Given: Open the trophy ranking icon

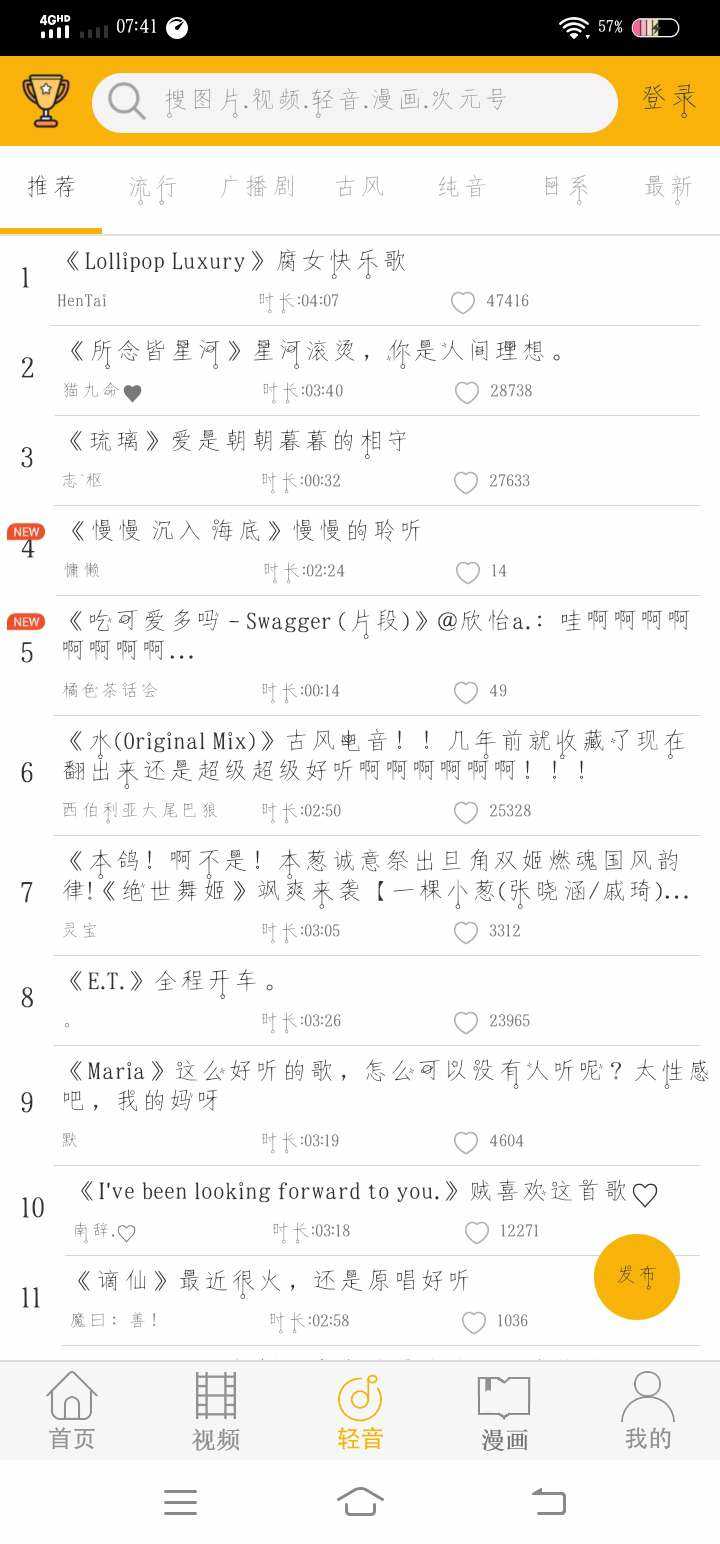Looking at the screenshot, I should [x=46, y=101].
